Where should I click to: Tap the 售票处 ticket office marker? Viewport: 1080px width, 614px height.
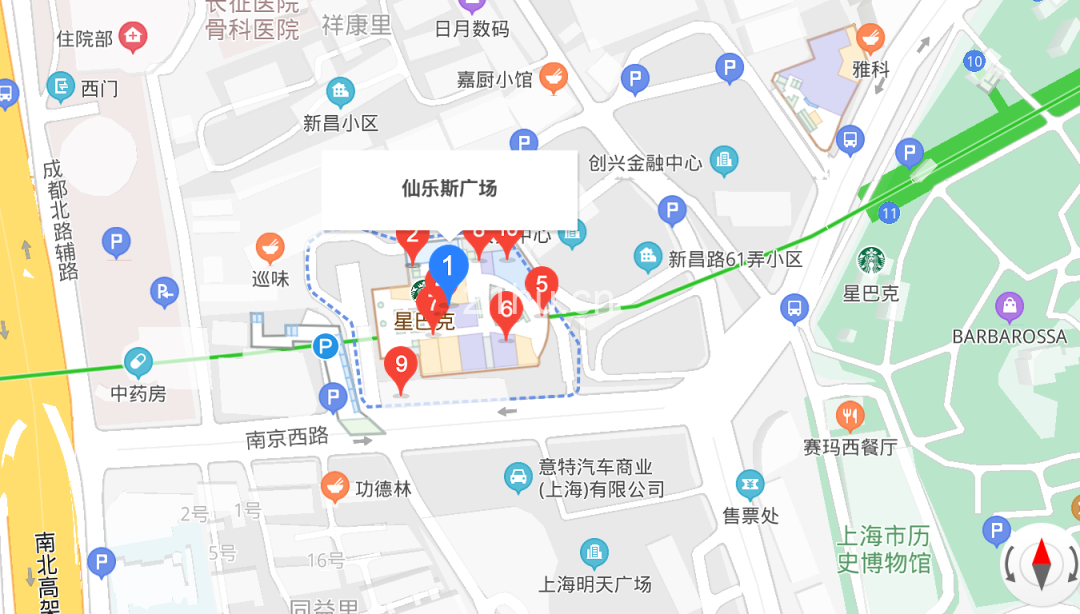click(751, 485)
